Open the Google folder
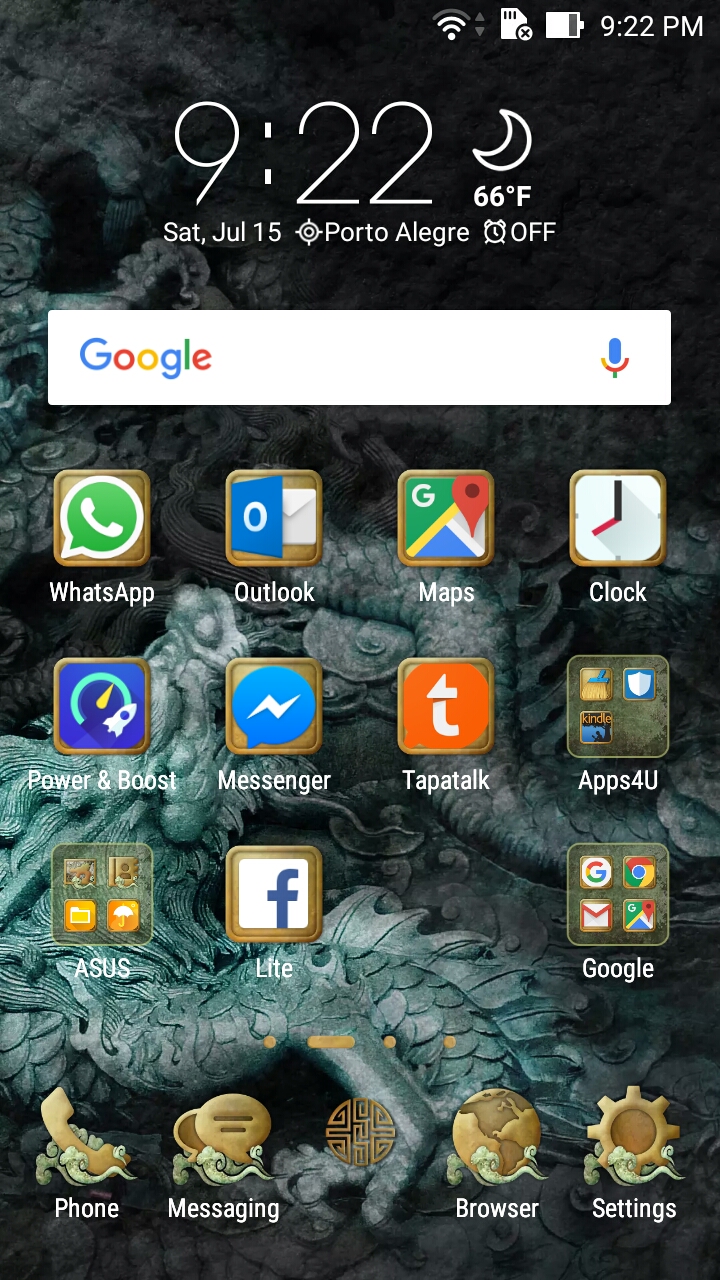 click(x=617, y=895)
